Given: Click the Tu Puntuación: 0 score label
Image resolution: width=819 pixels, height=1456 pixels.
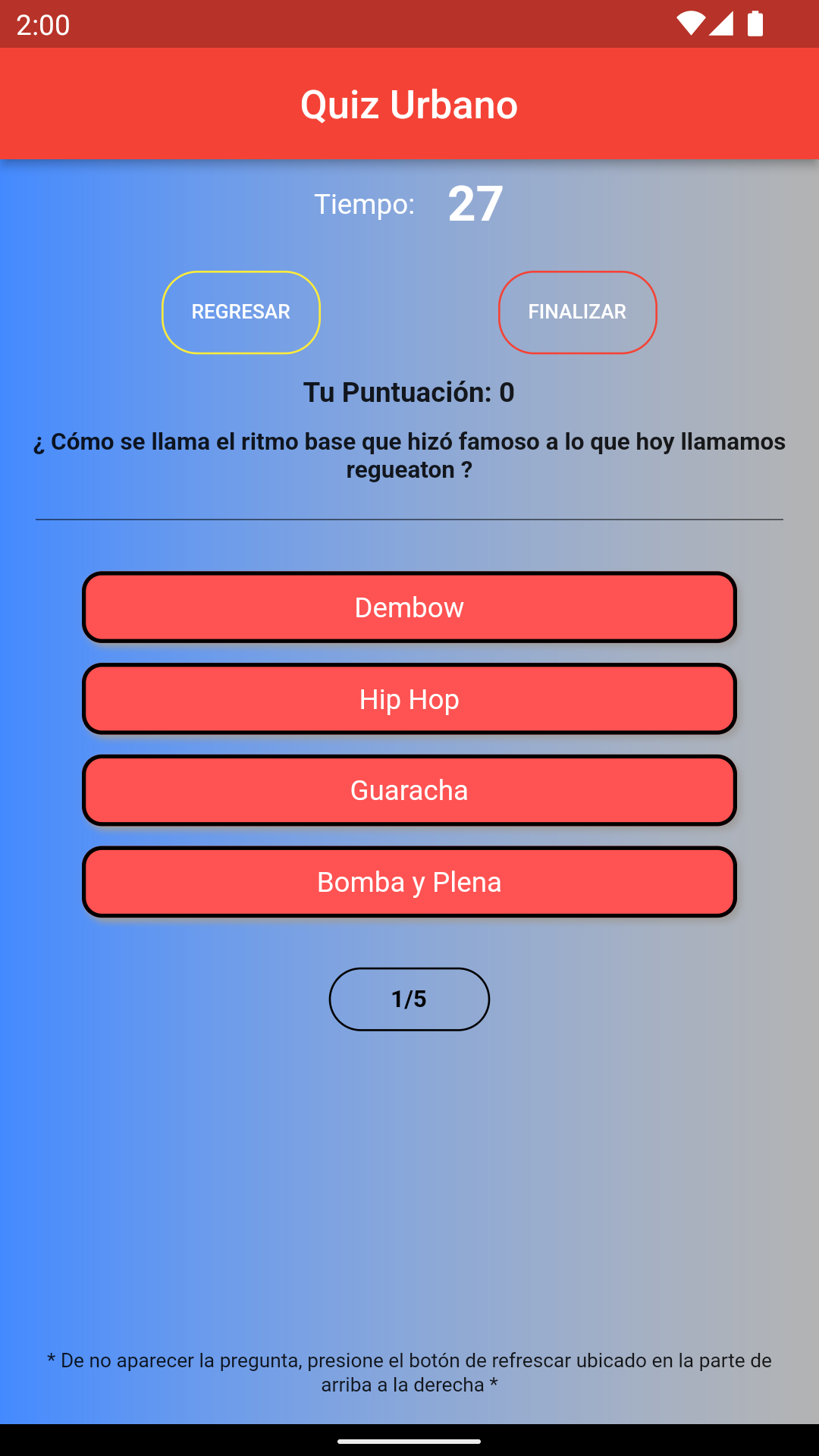Looking at the screenshot, I should point(409,393).
